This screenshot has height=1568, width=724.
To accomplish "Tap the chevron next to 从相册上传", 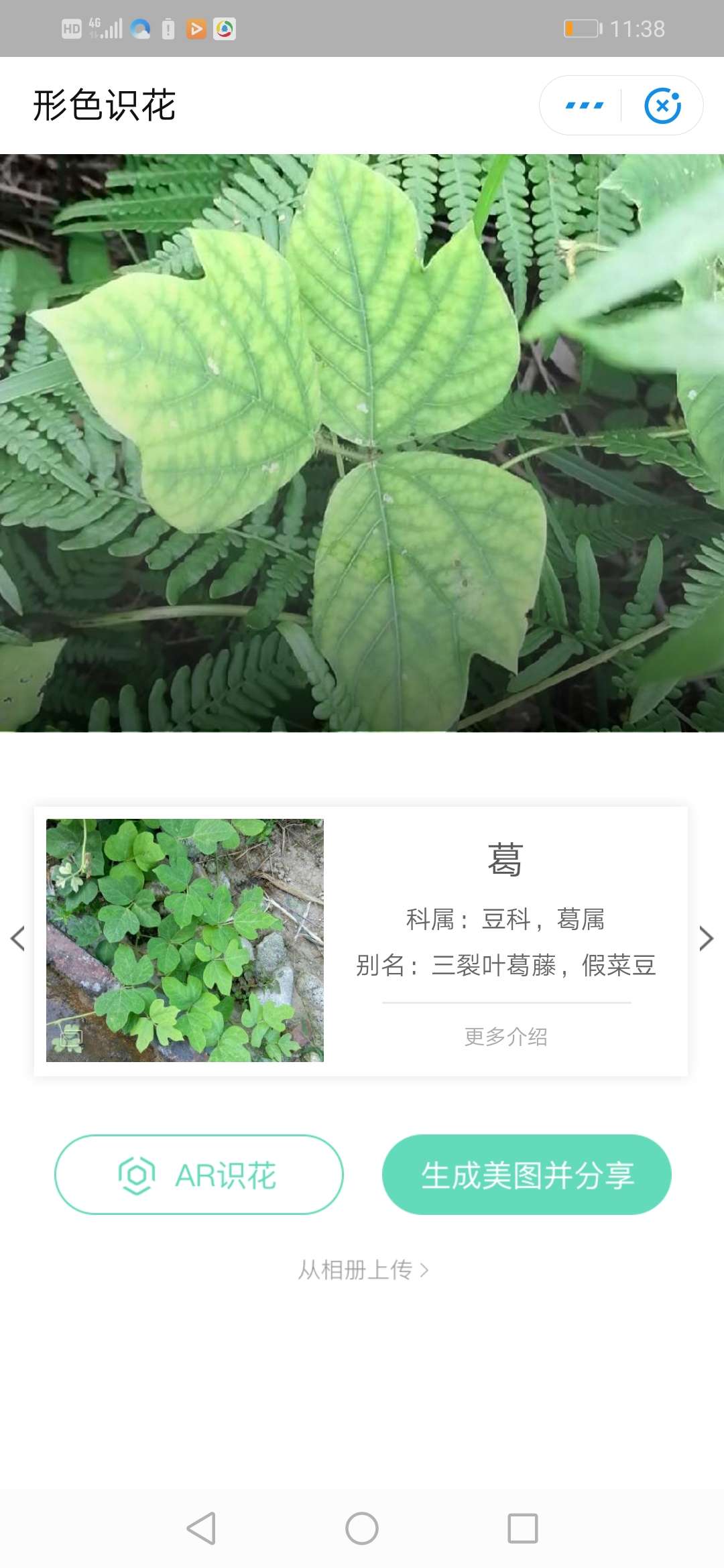I will tap(424, 1270).
